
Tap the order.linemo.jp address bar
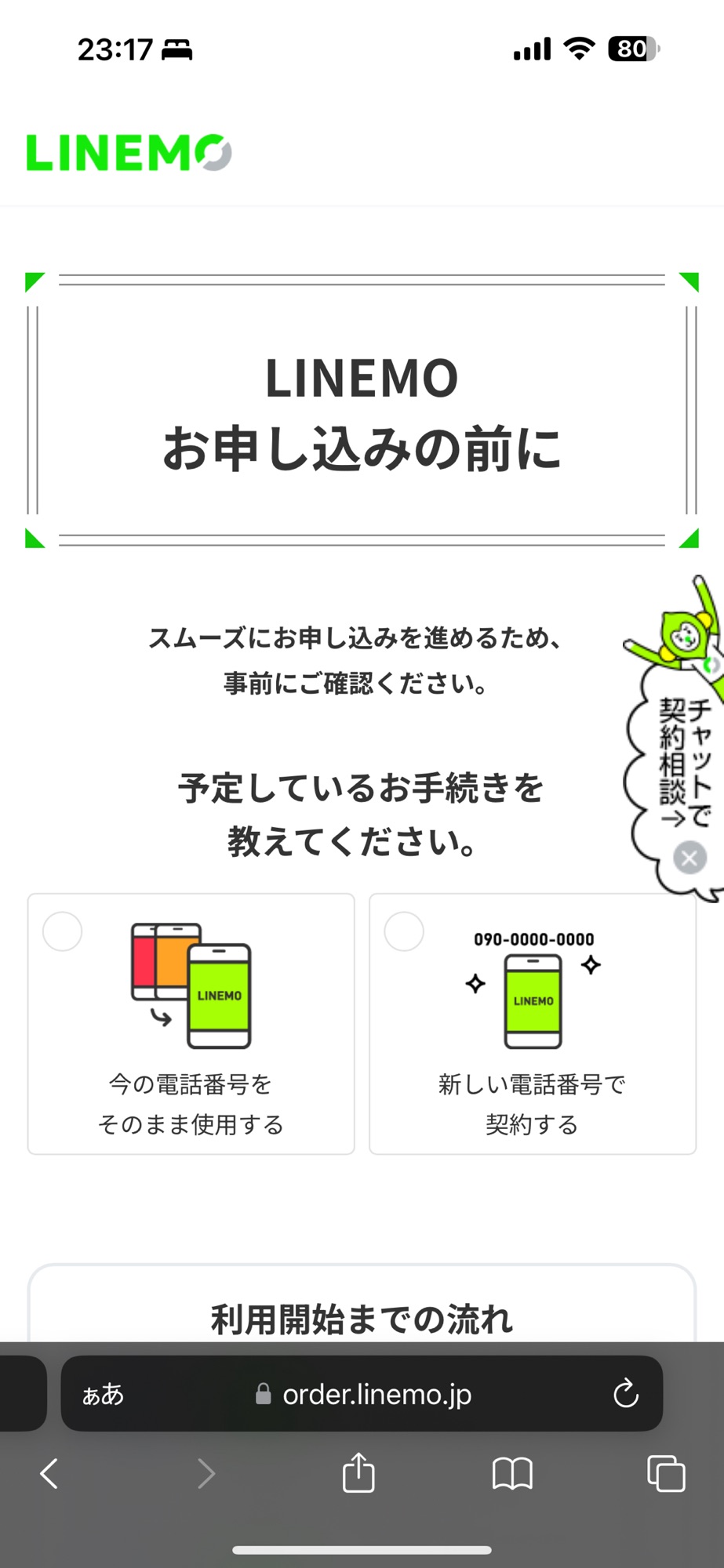click(x=377, y=1394)
